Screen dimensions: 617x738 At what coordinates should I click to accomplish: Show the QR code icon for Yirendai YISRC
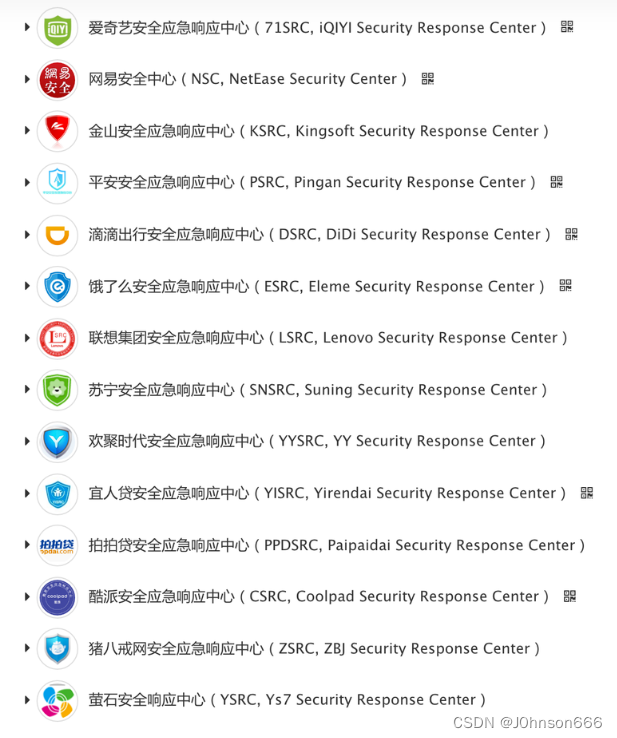(587, 493)
